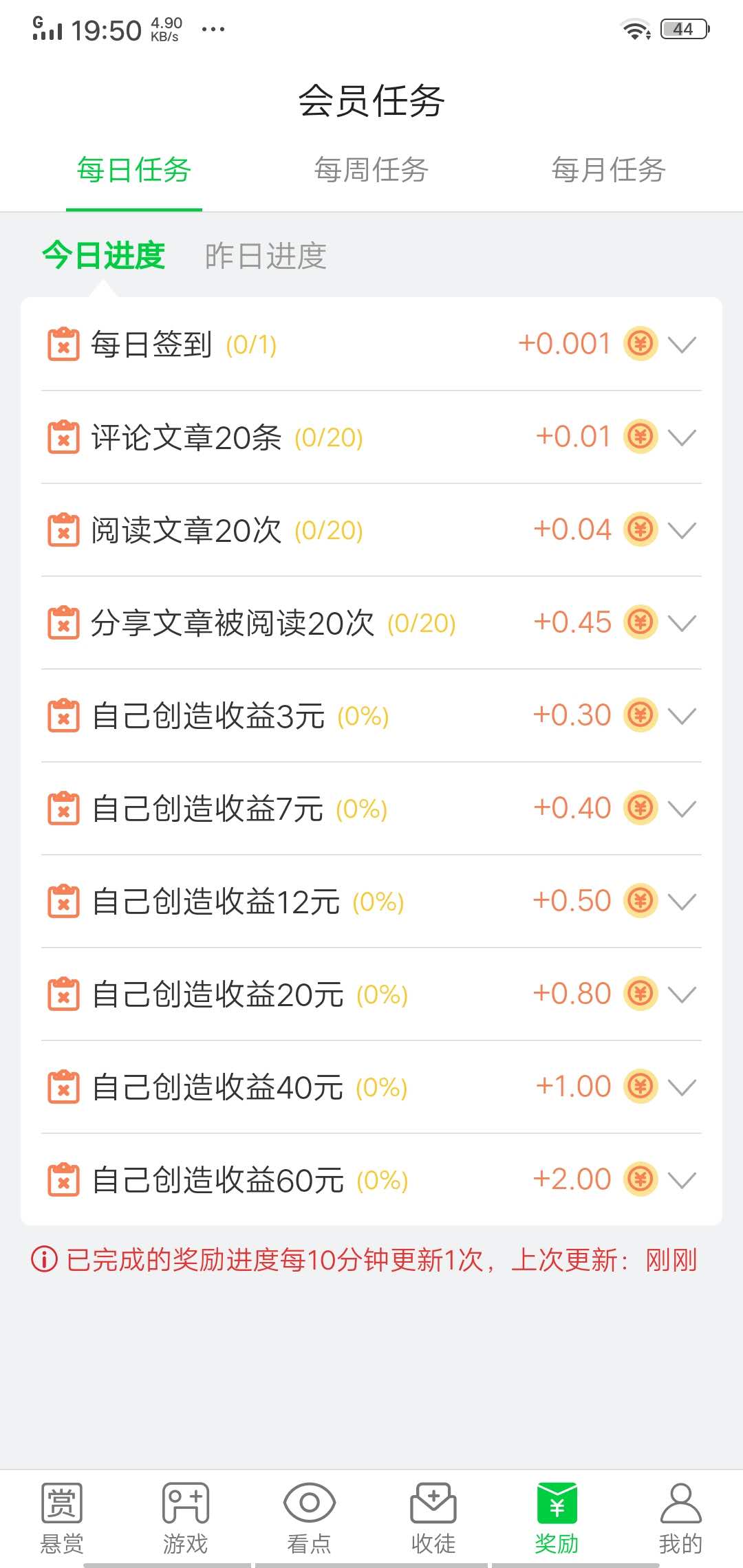View the (0/20) progress on 阅读文章20次
The height and width of the screenshot is (1568, 743).
pyautogui.click(x=327, y=532)
